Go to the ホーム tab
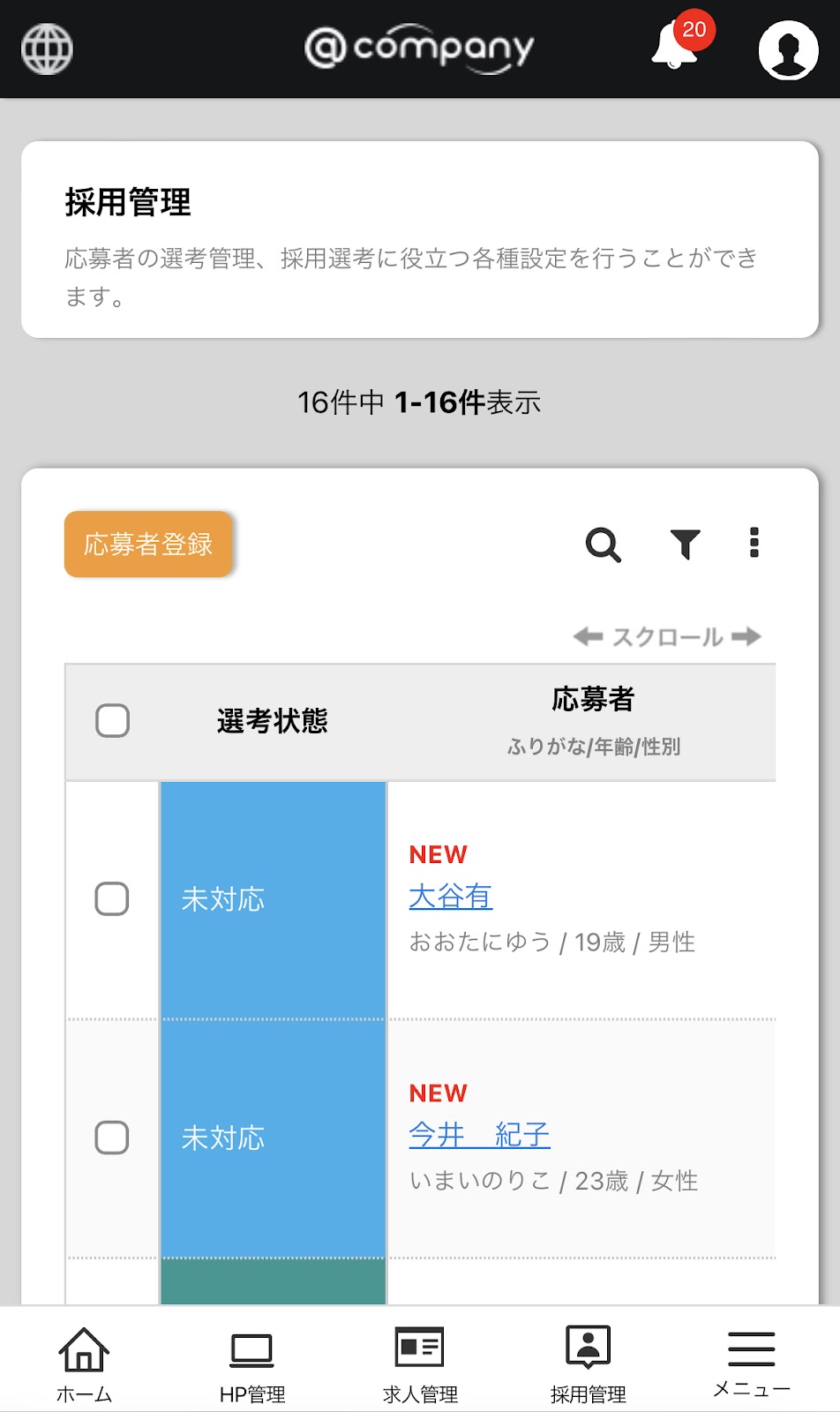Viewport: 840px width, 1412px height. [x=84, y=1364]
